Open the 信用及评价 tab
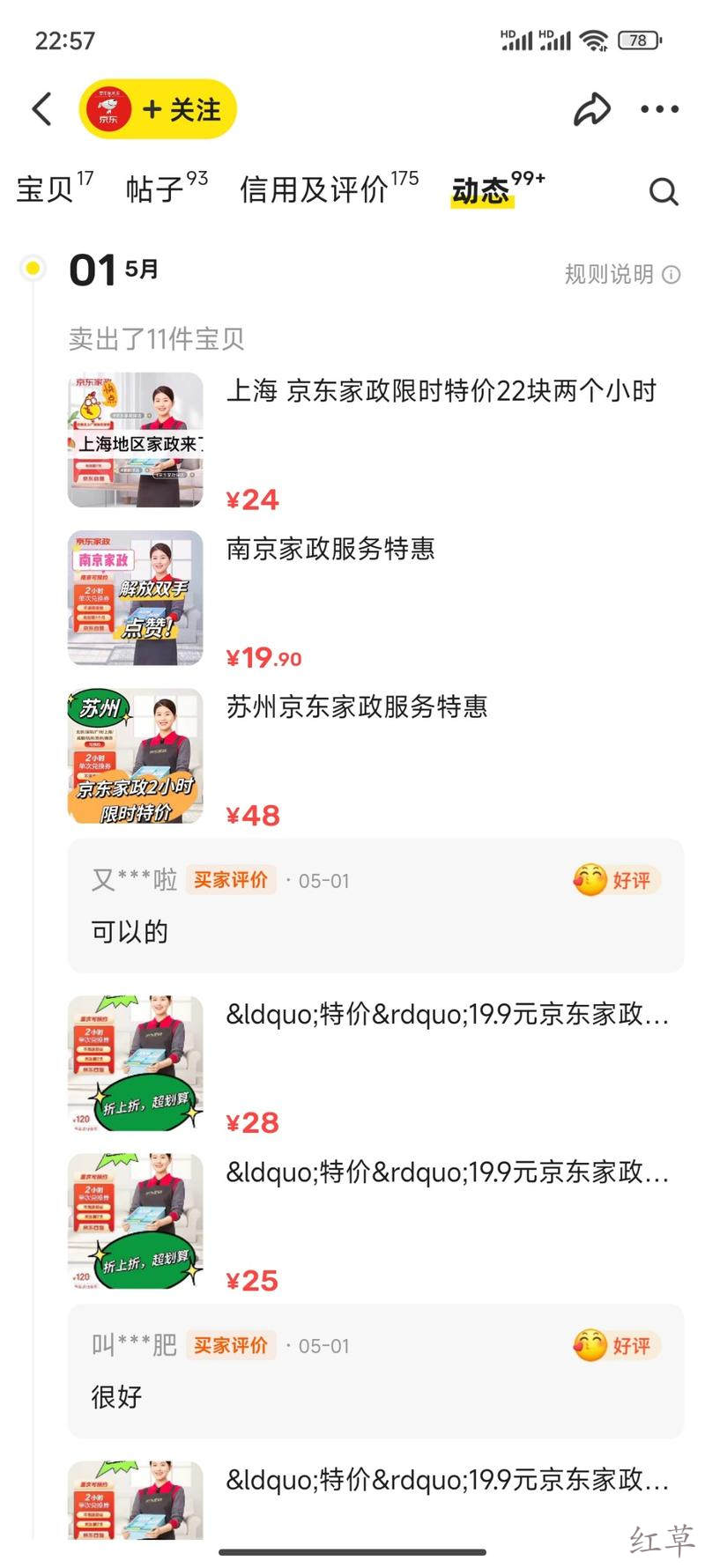Image resolution: width=705 pixels, height=1568 pixels. (x=315, y=189)
